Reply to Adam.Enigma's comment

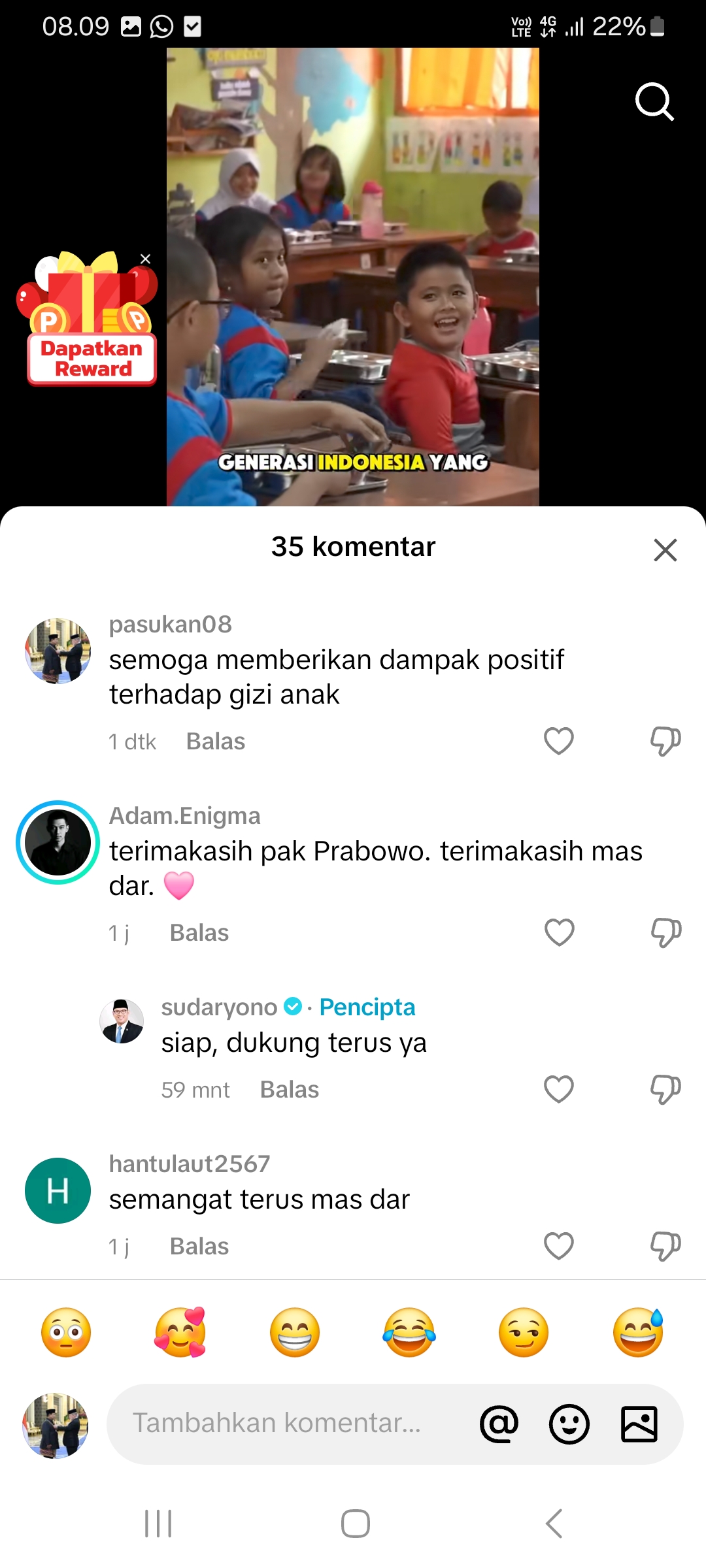coord(199,933)
